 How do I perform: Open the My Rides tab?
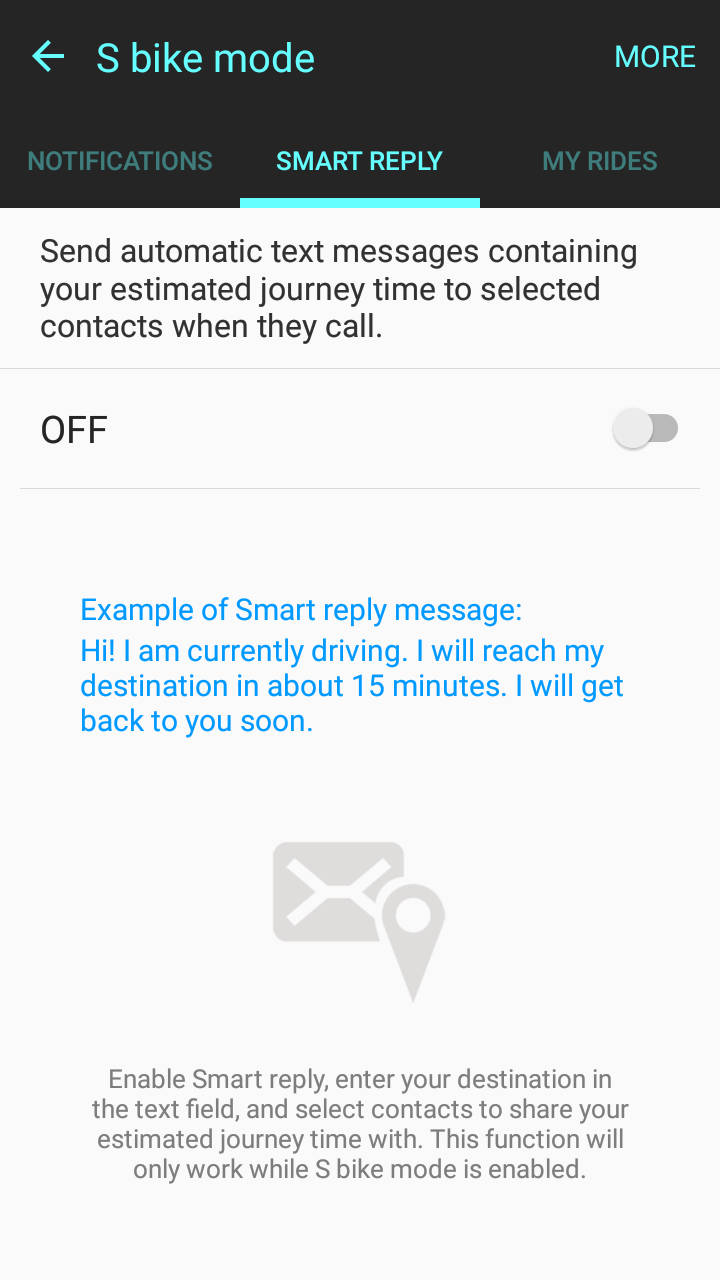[600, 161]
